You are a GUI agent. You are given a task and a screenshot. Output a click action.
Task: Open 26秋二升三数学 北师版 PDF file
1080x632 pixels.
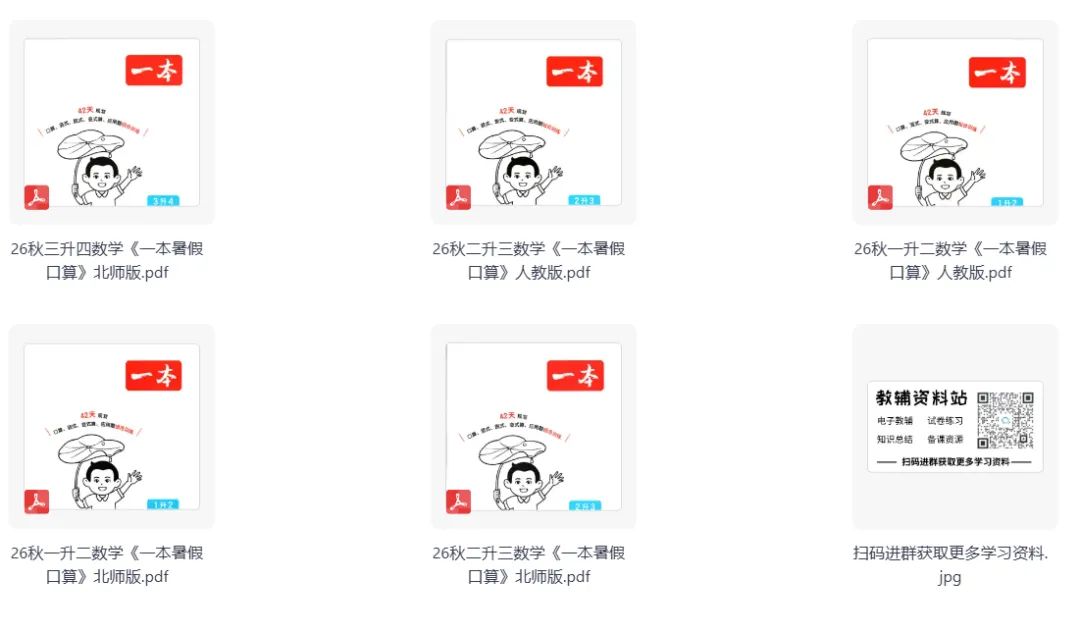(533, 427)
